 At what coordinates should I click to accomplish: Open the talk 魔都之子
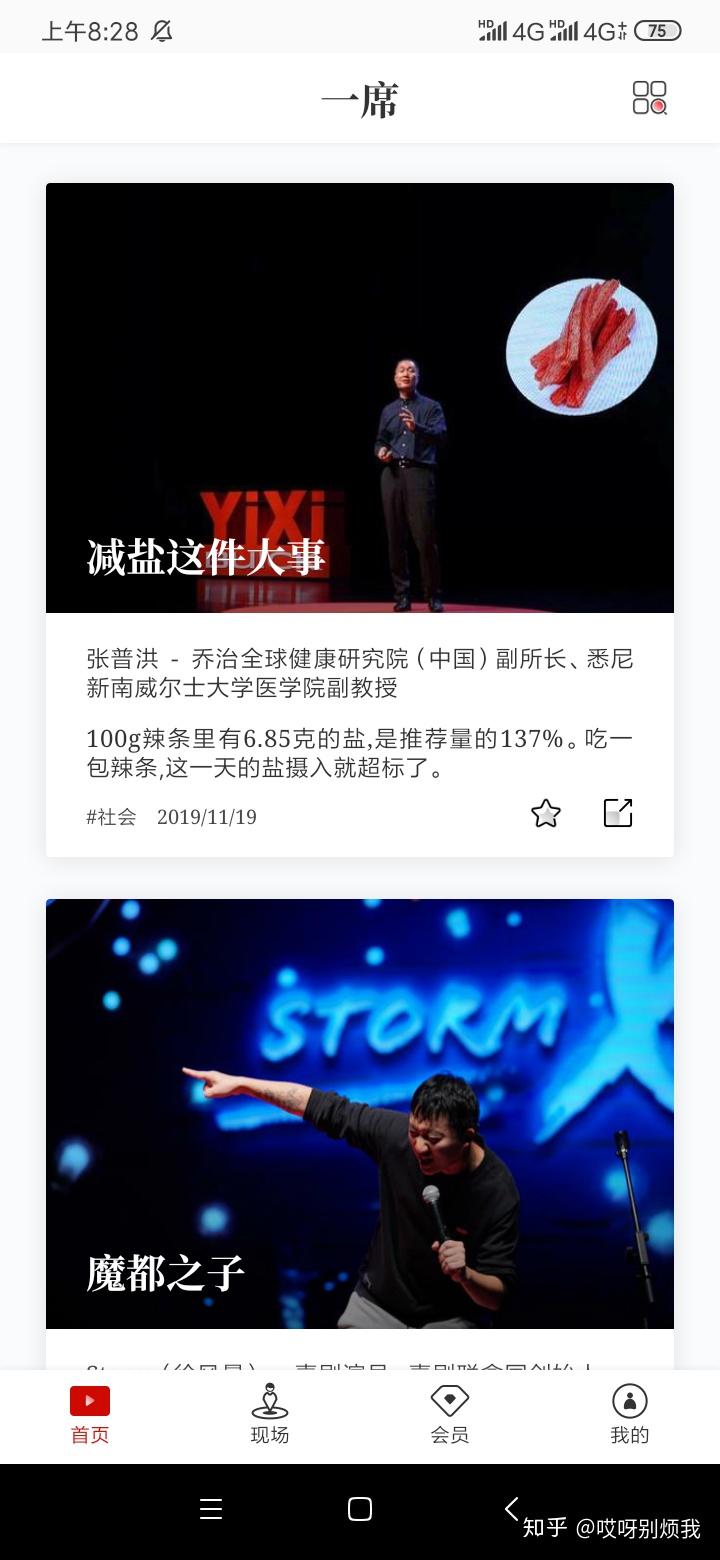pyautogui.click(x=359, y=1113)
